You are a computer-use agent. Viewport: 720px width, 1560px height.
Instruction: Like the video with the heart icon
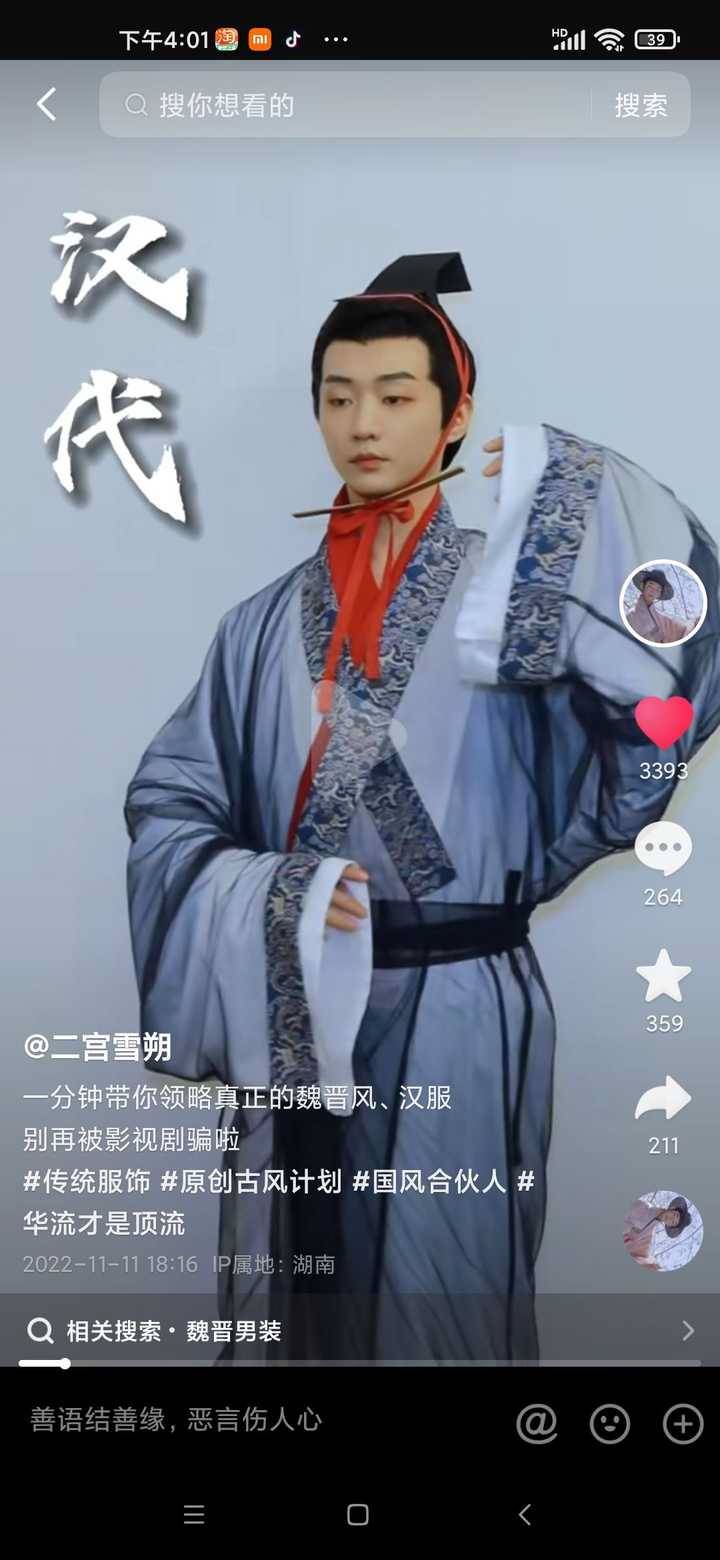(663, 723)
